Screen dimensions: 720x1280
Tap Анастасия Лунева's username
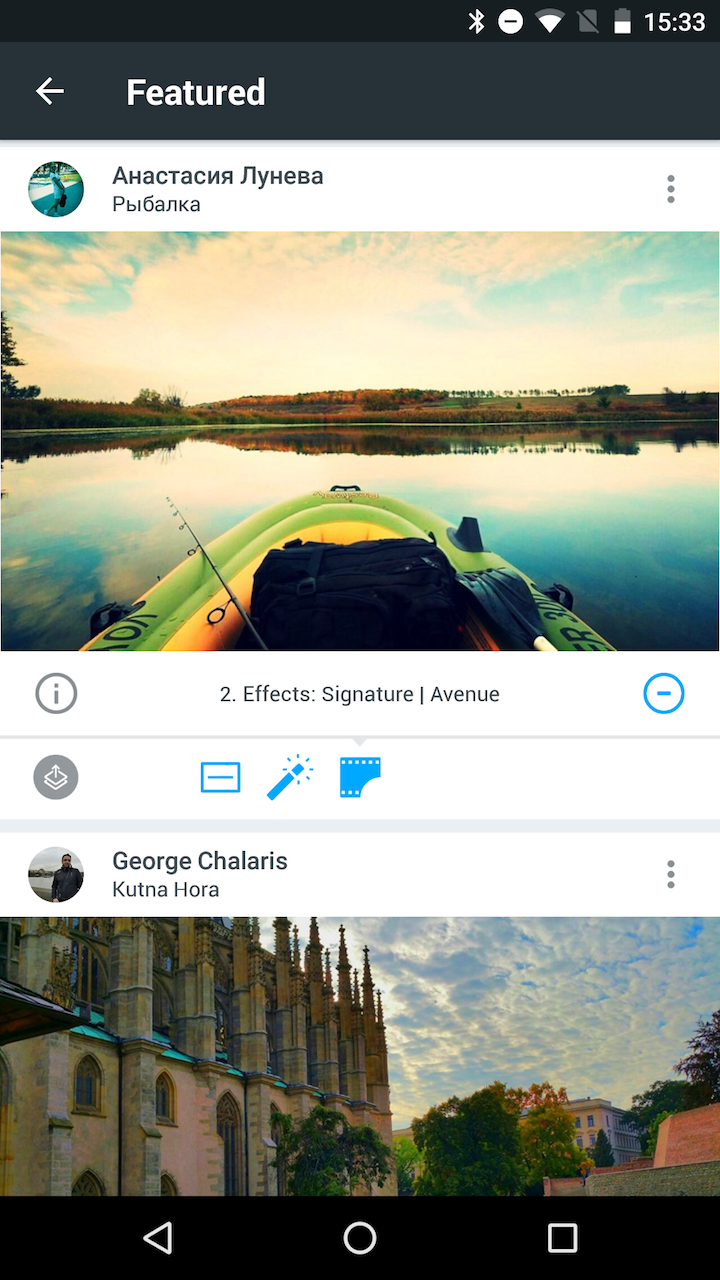[x=218, y=175]
